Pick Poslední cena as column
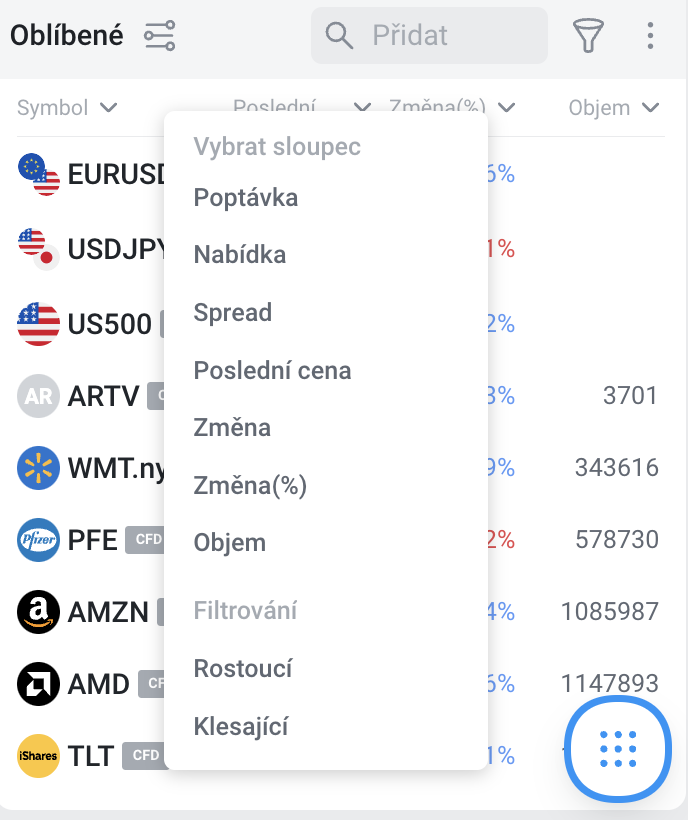This screenshot has height=820, width=688. pos(272,371)
